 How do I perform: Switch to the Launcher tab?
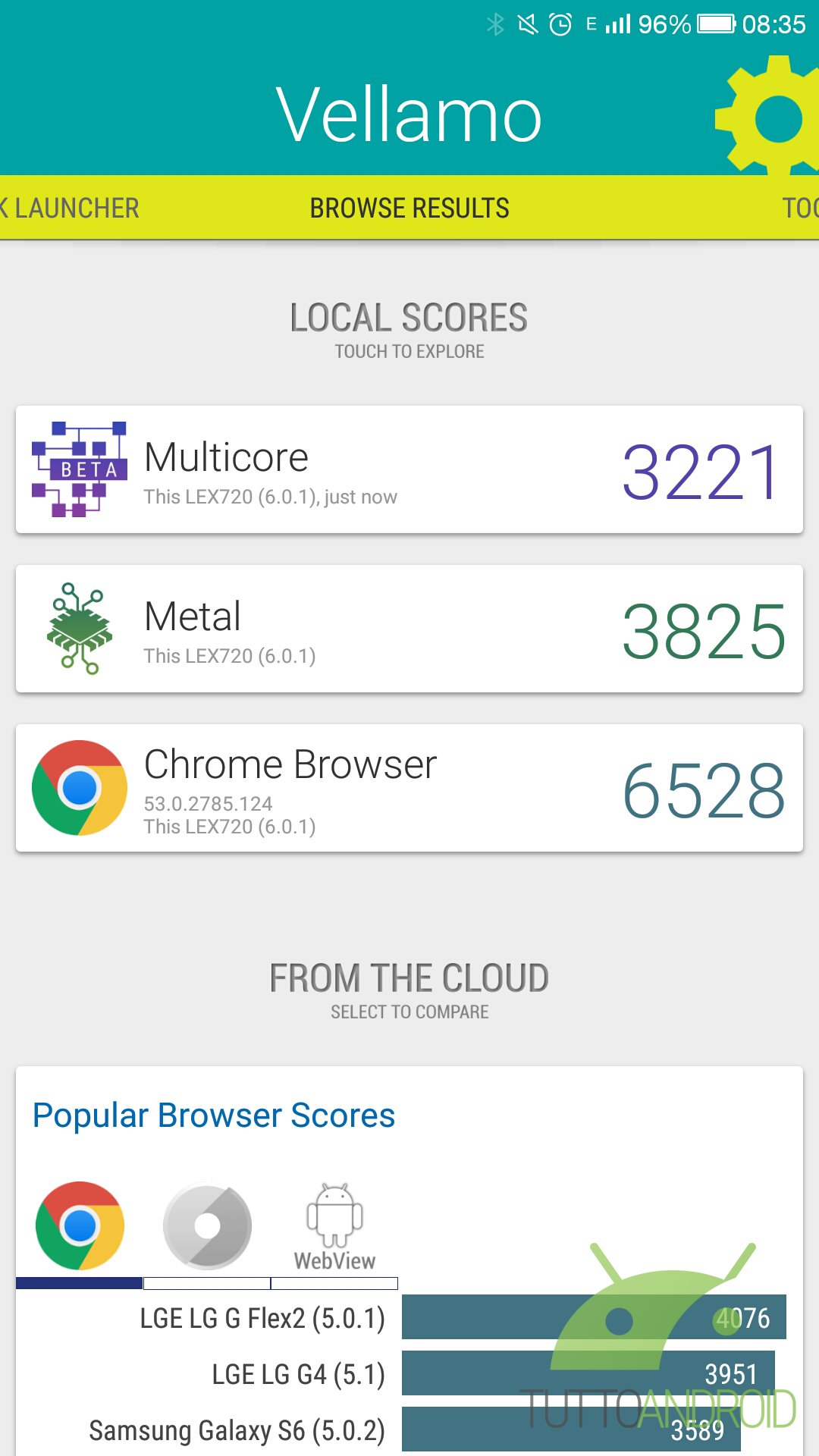70,208
